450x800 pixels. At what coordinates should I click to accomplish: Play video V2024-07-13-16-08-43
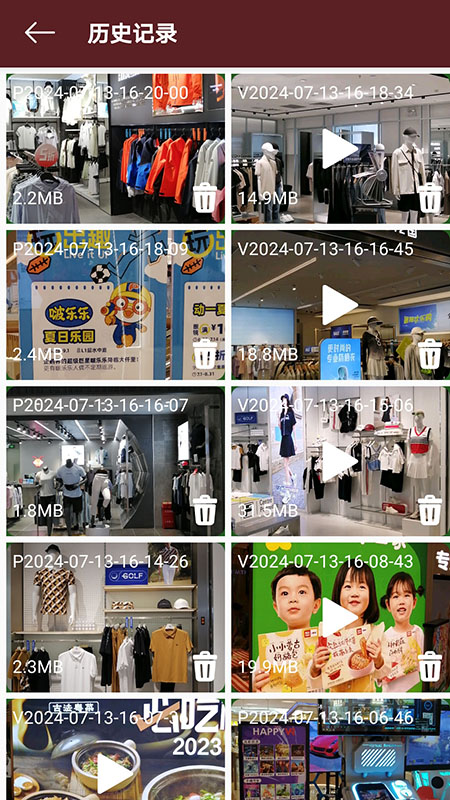(x=339, y=617)
